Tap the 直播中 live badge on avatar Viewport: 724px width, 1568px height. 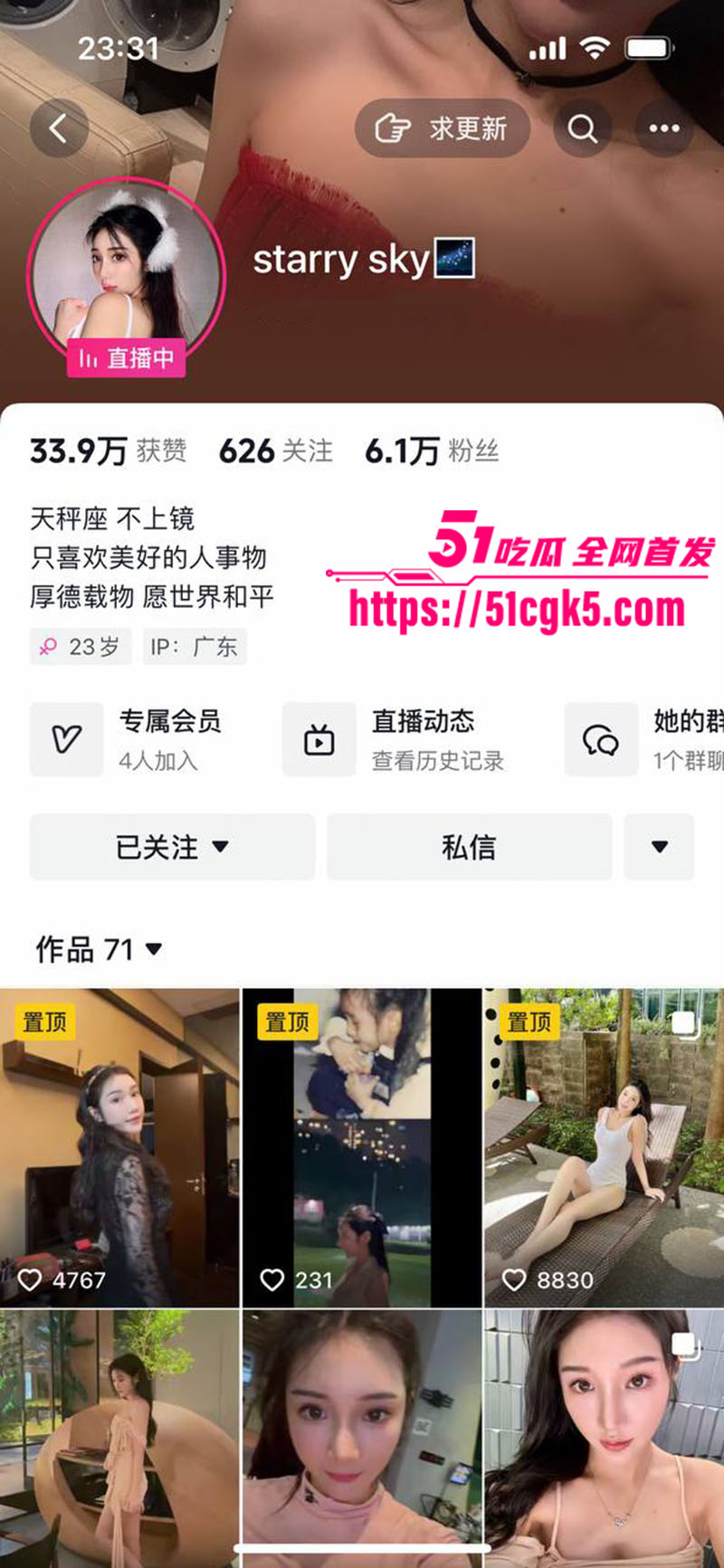coord(125,358)
